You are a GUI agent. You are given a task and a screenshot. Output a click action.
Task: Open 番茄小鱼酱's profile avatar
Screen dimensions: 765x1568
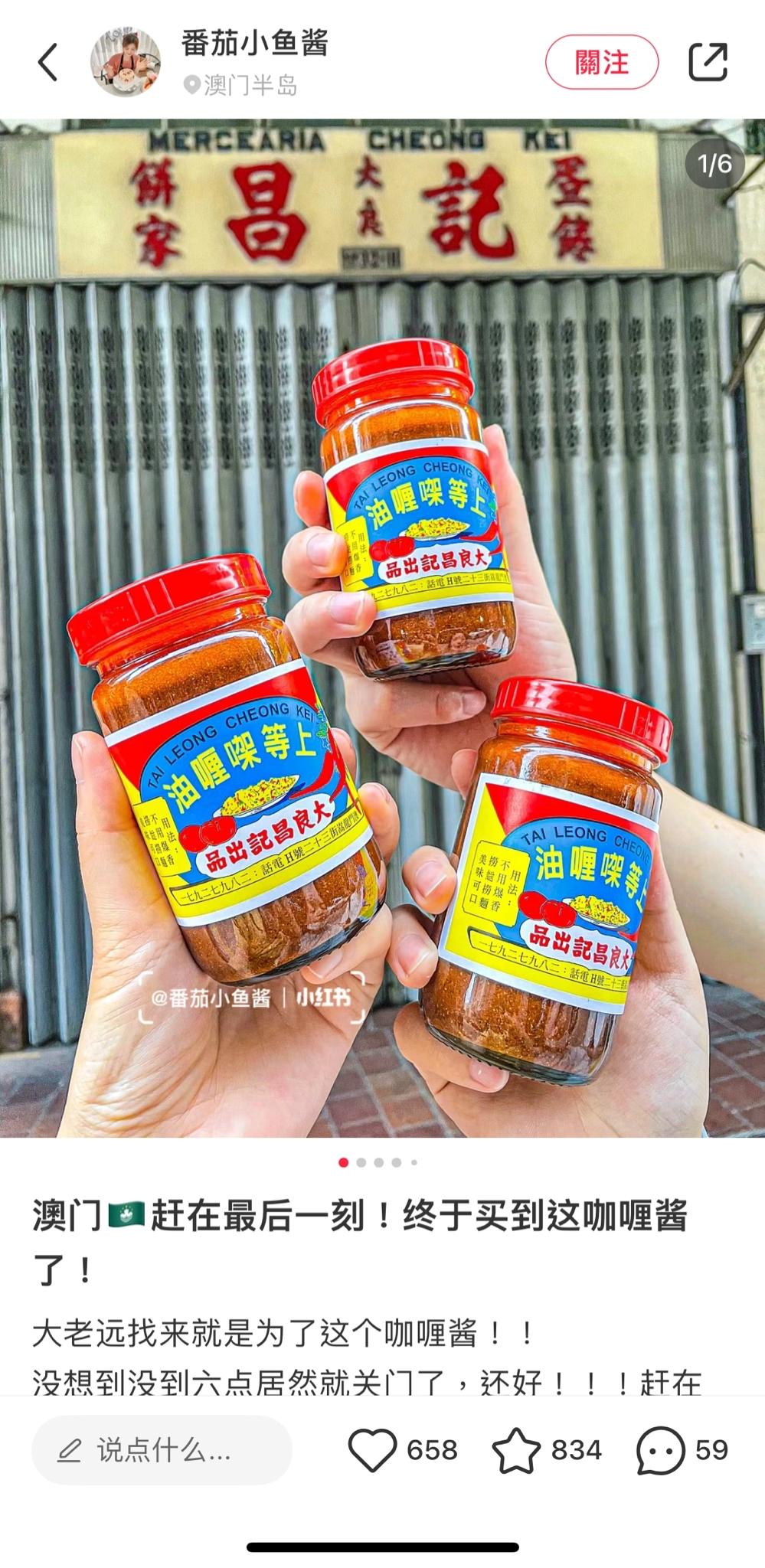point(126,63)
